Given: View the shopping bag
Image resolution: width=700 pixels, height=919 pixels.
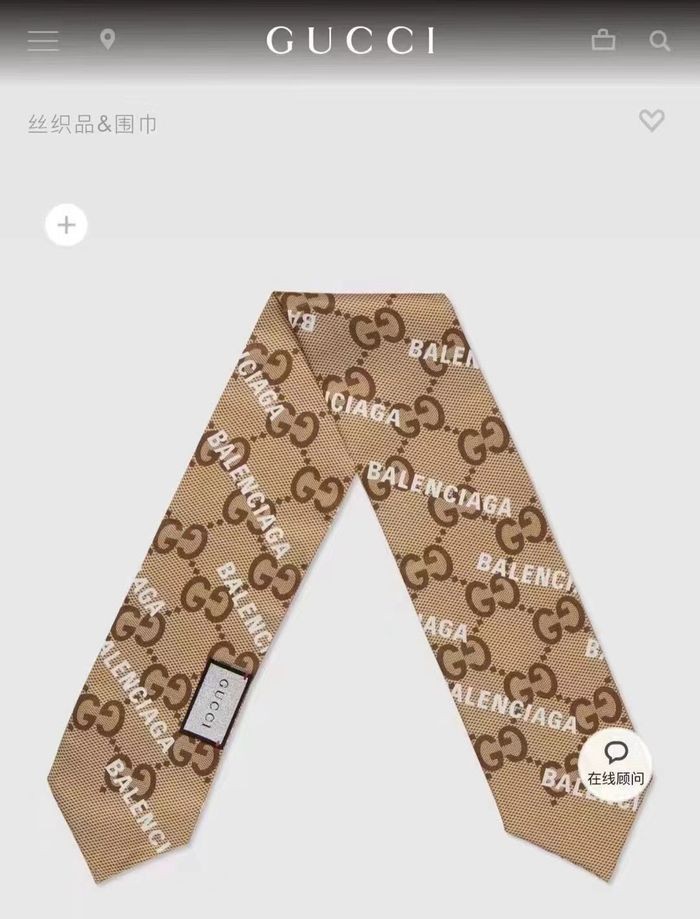Looking at the screenshot, I should point(603,40).
